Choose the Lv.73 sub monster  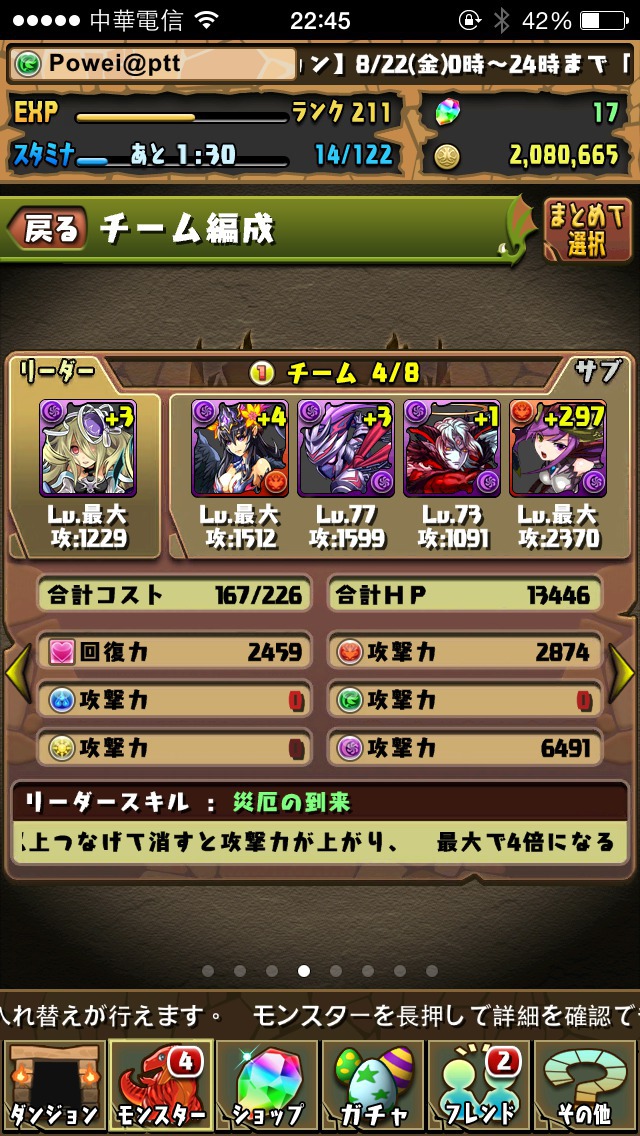(452, 448)
